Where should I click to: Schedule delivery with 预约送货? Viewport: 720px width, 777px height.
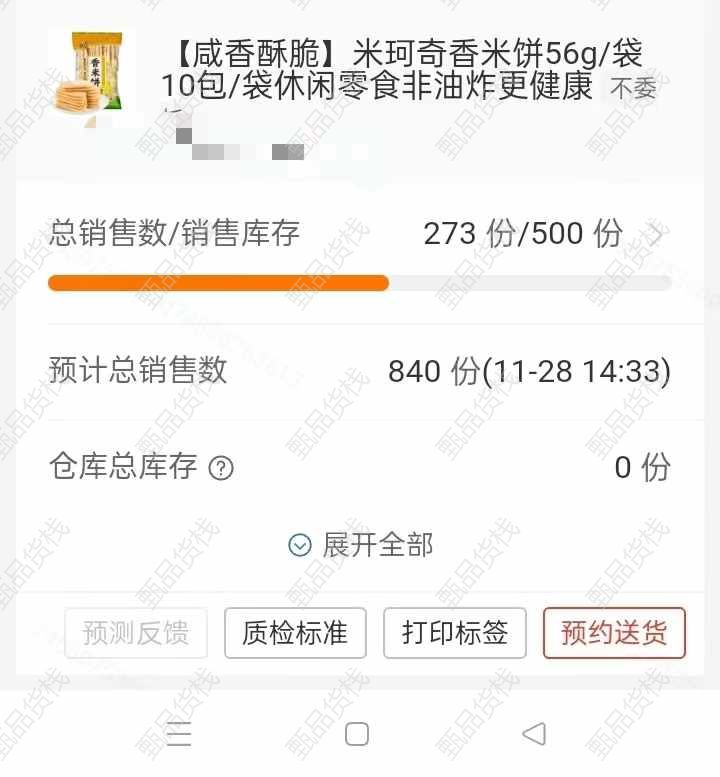[614, 633]
